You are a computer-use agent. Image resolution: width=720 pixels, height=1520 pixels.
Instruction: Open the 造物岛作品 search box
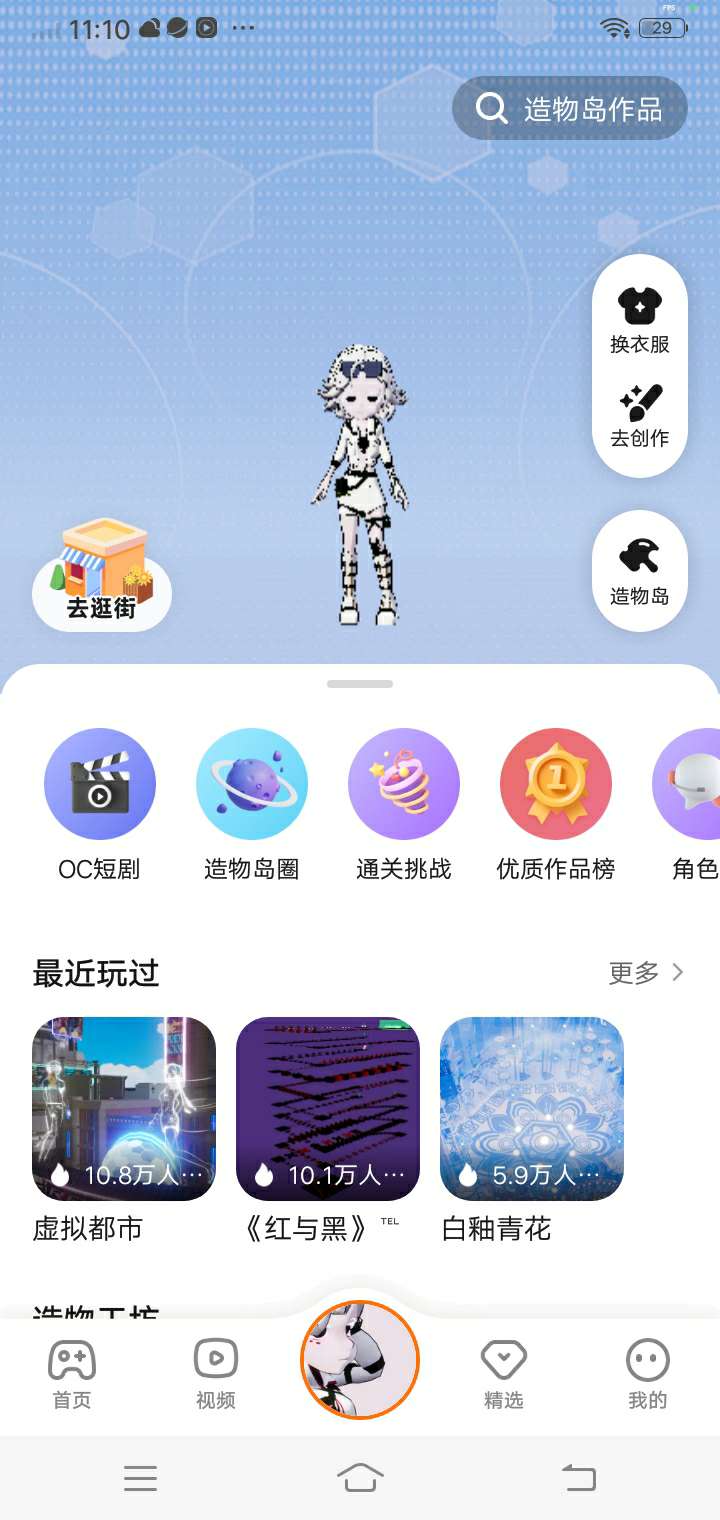(x=570, y=108)
